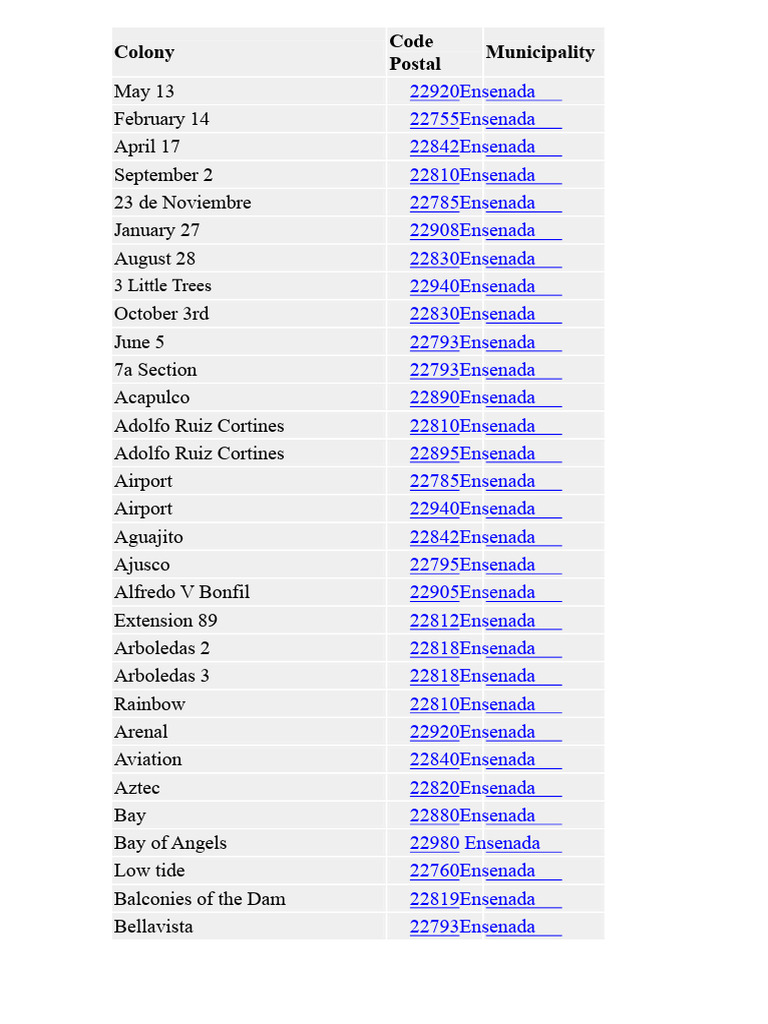This screenshot has width=768, height=1024.
Task: Tap postal code 22842 in April 17 row
Action: (434, 146)
